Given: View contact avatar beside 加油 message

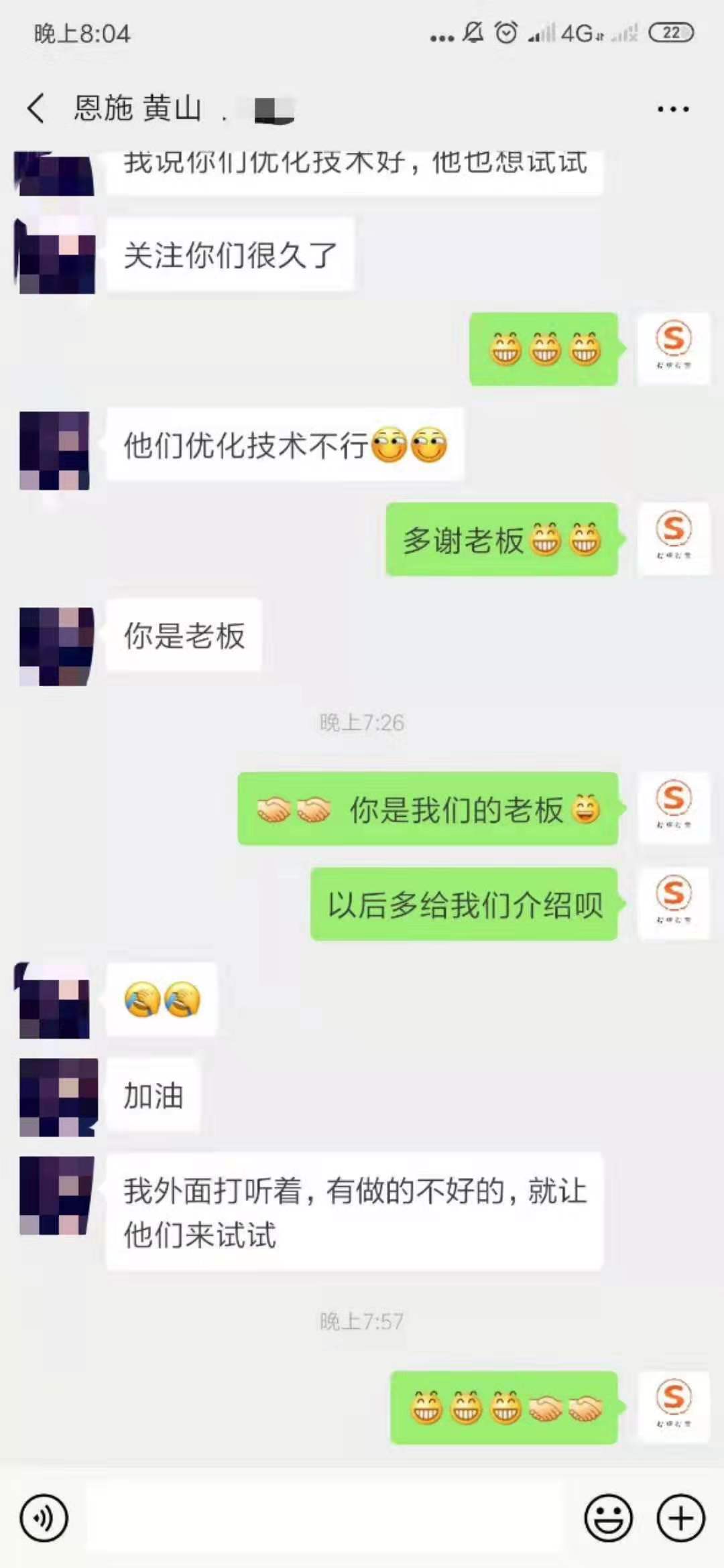Looking at the screenshot, I should (56, 1097).
